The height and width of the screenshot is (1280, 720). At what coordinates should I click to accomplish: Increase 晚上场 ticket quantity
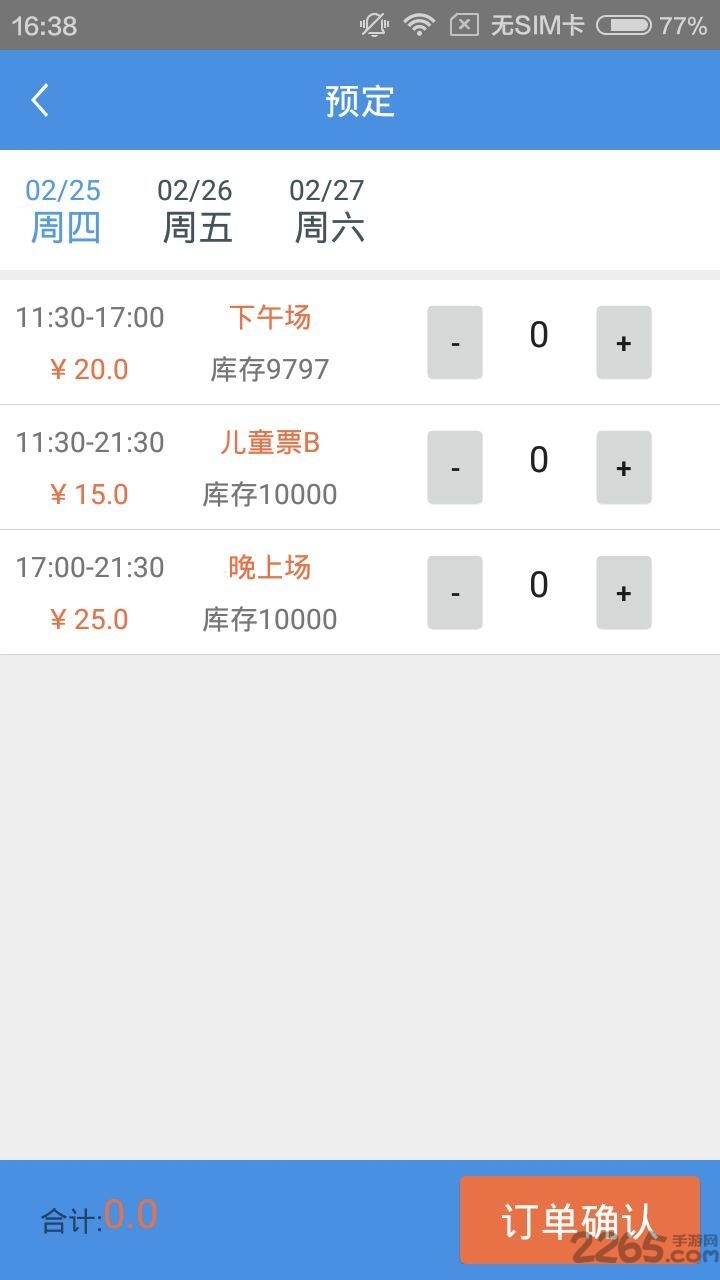[x=624, y=592]
